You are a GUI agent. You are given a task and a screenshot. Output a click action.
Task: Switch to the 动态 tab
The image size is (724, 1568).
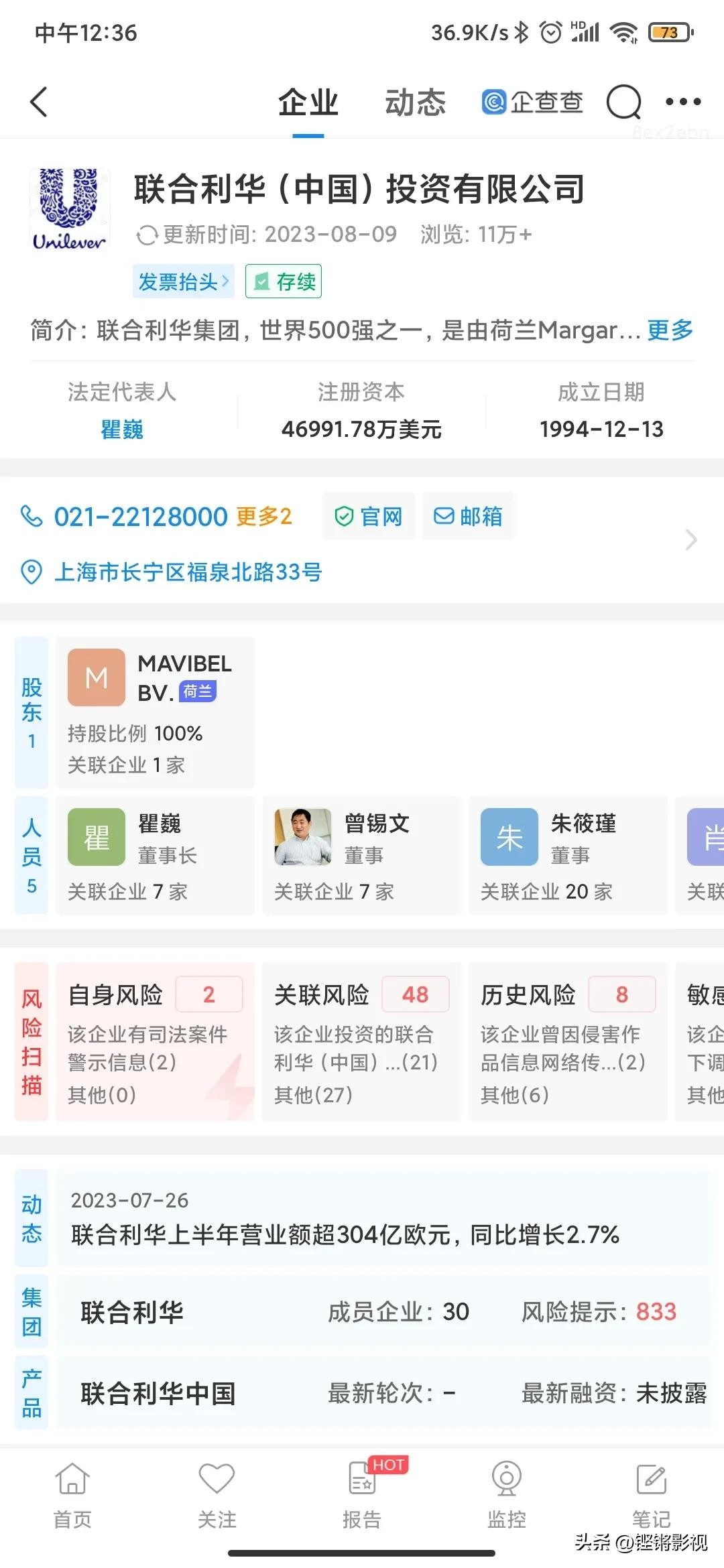pos(415,103)
